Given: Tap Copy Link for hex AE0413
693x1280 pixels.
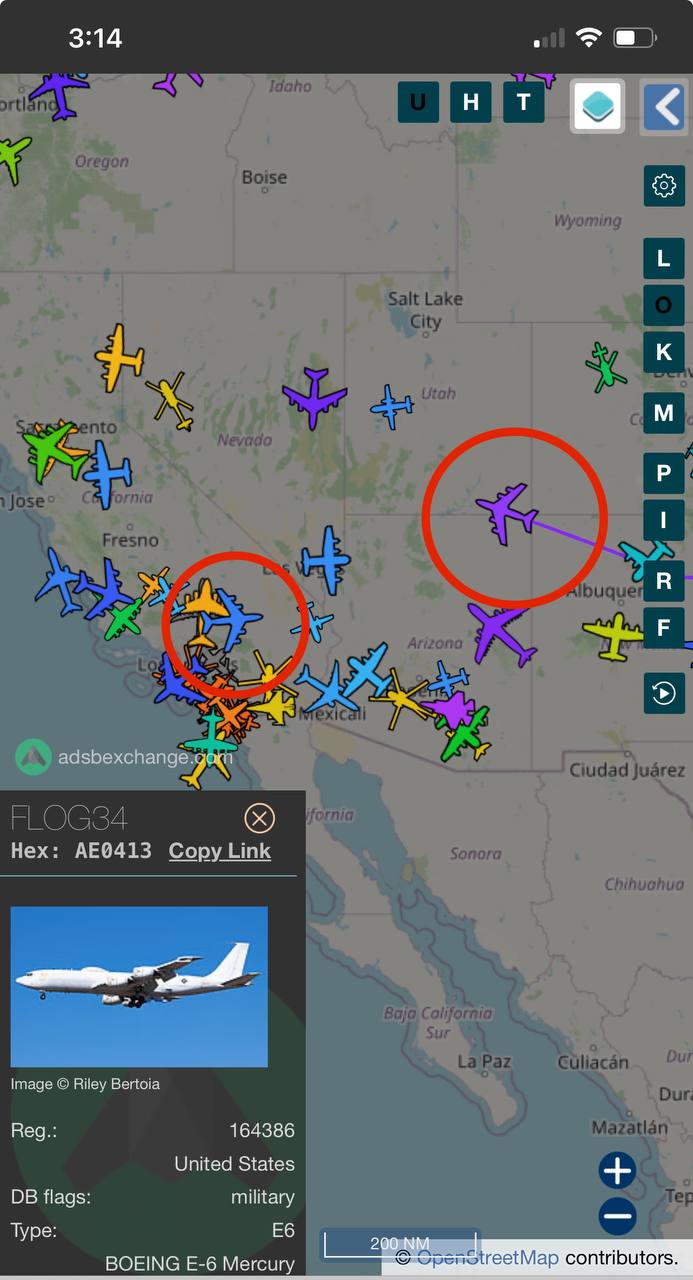Looking at the screenshot, I should pos(219,851).
